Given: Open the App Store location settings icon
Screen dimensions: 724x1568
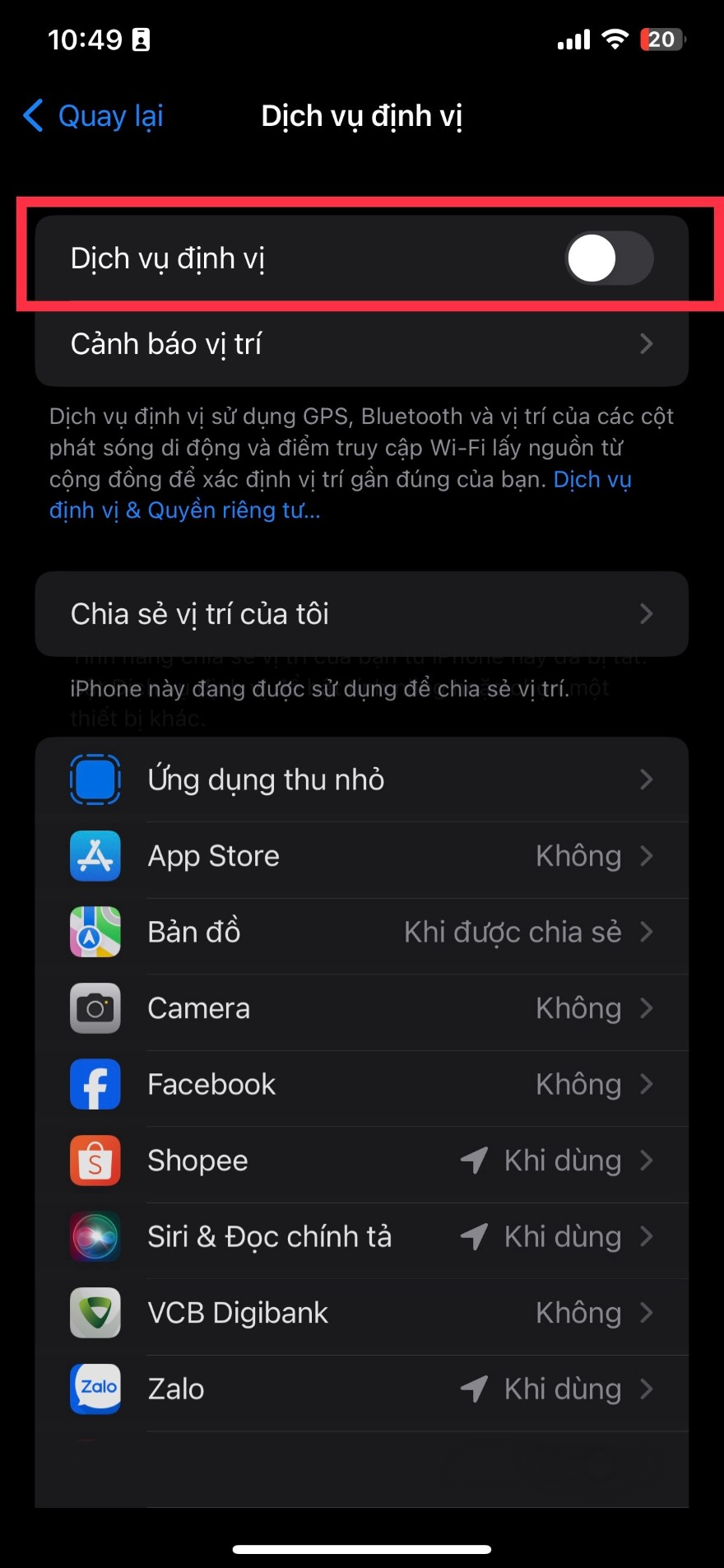Looking at the screenshot, I should pyautogui.click(x=95, y=856).
